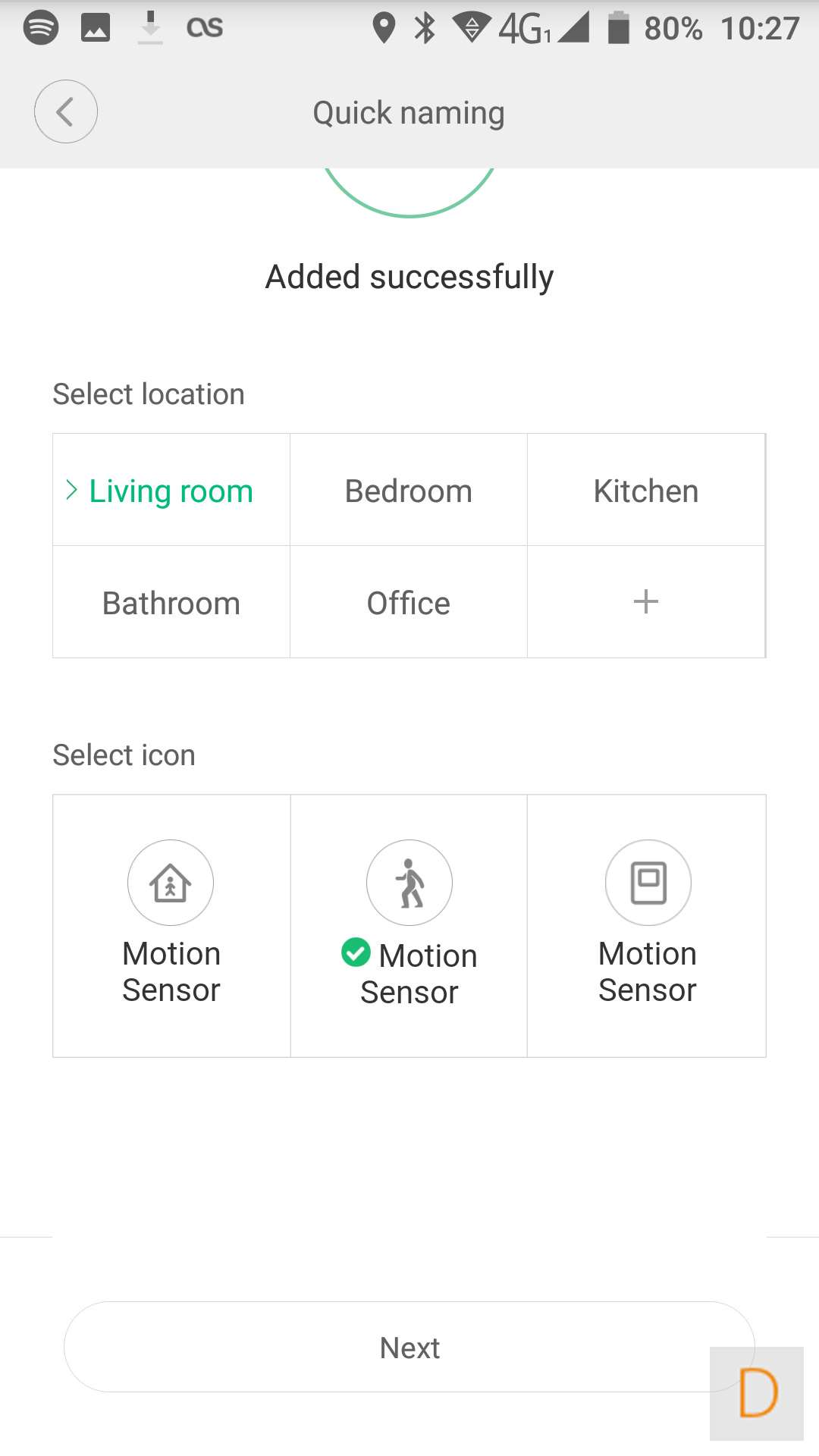This screenshot has height=1456, width=819.
Task: Select Living room as location
Action: [171, 491]
